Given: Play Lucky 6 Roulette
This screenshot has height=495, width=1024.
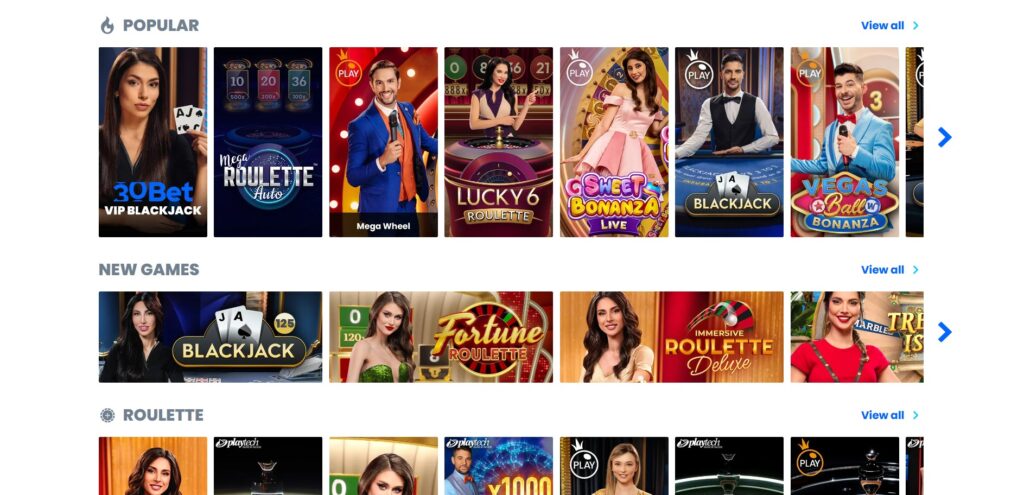Looking at the screenshot, I should (x=498, y=142).
